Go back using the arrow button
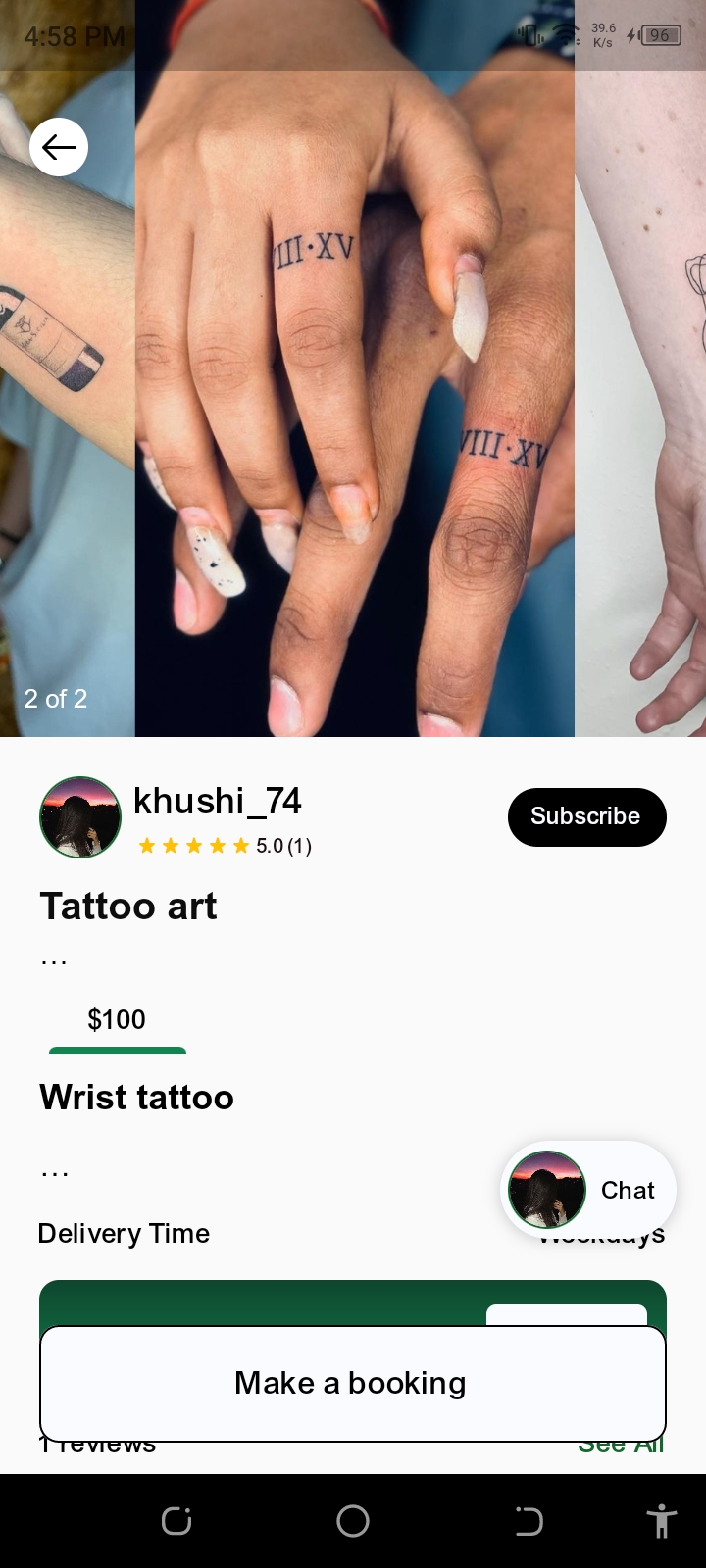 coord(59,147)
